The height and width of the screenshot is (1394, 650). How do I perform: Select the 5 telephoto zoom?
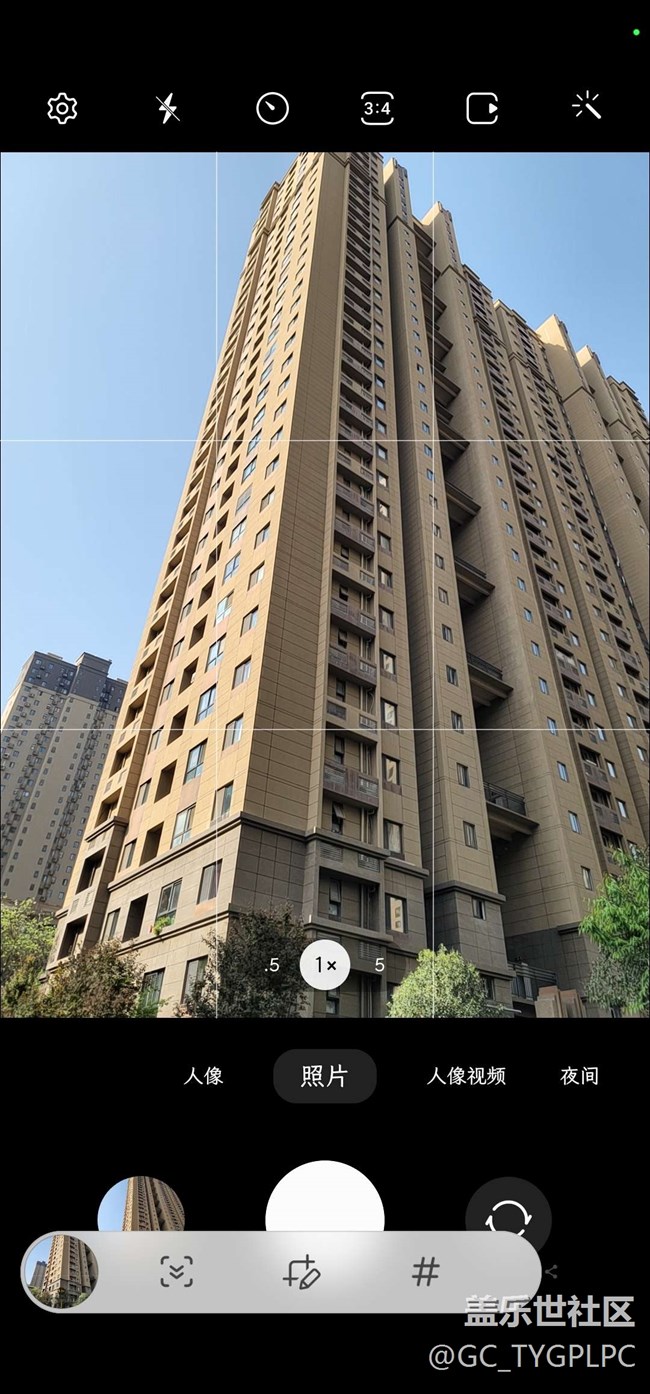(380, 965)
